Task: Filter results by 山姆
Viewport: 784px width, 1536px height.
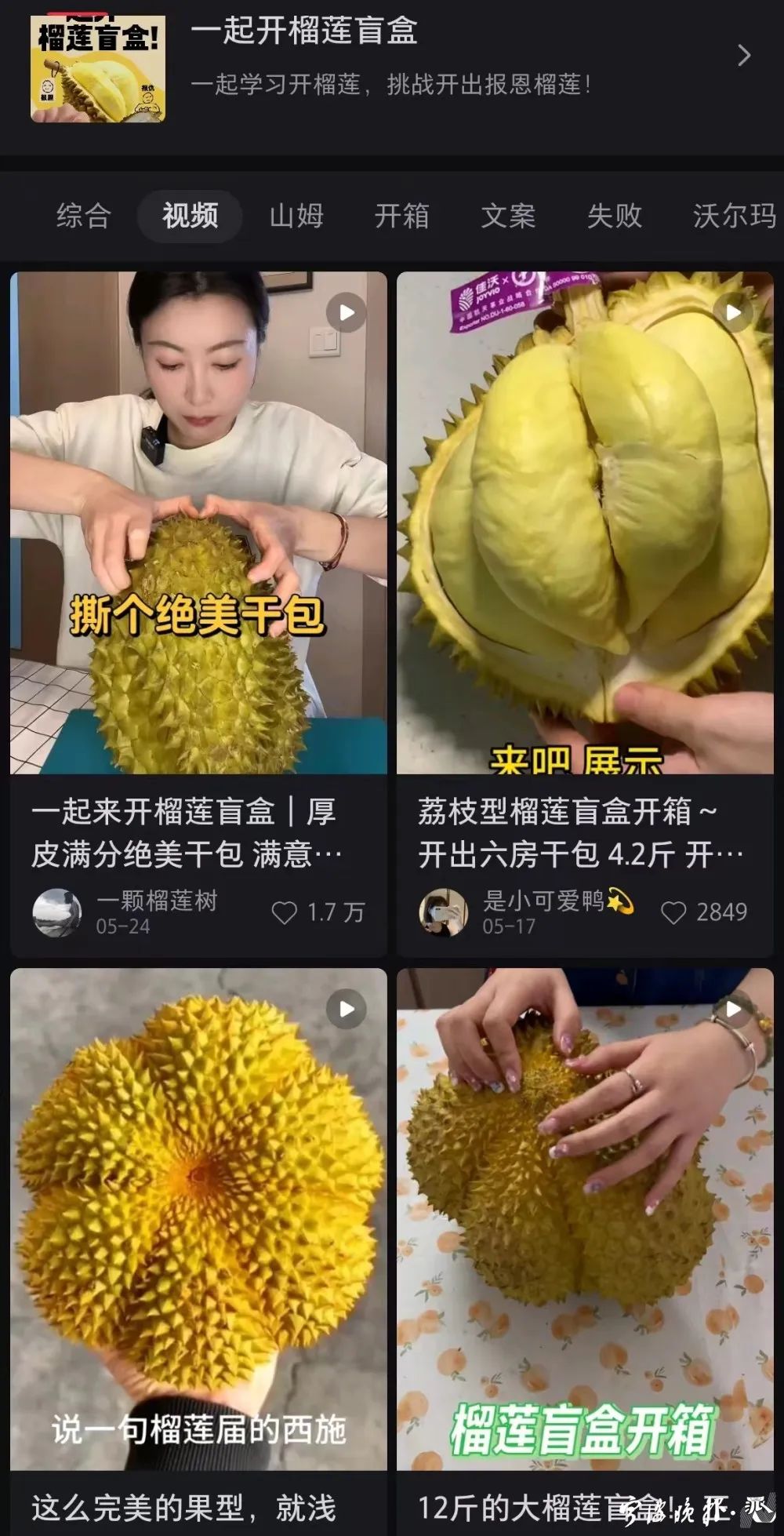Action: click(x=296, y=216)
